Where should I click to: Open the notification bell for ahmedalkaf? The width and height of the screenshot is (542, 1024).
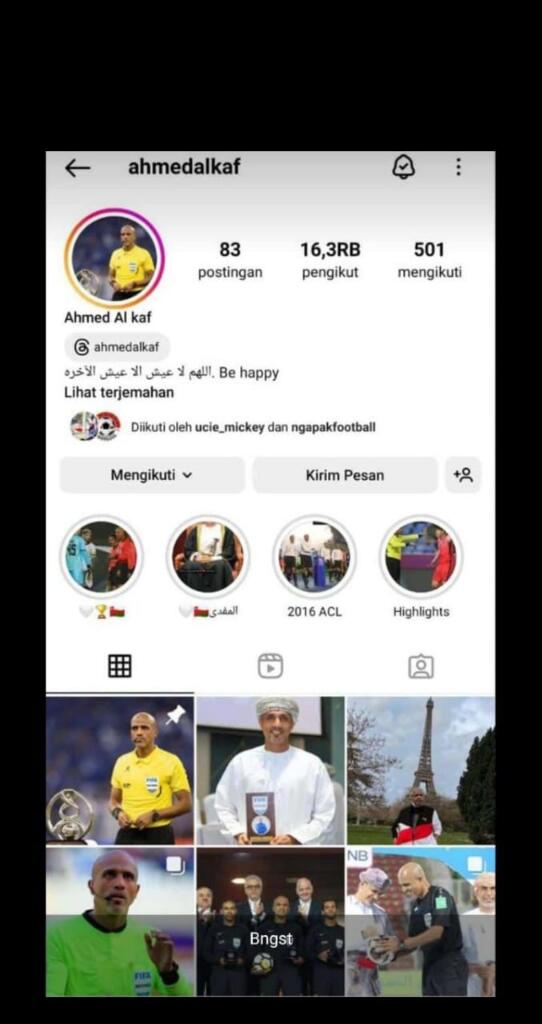point(404,167)
